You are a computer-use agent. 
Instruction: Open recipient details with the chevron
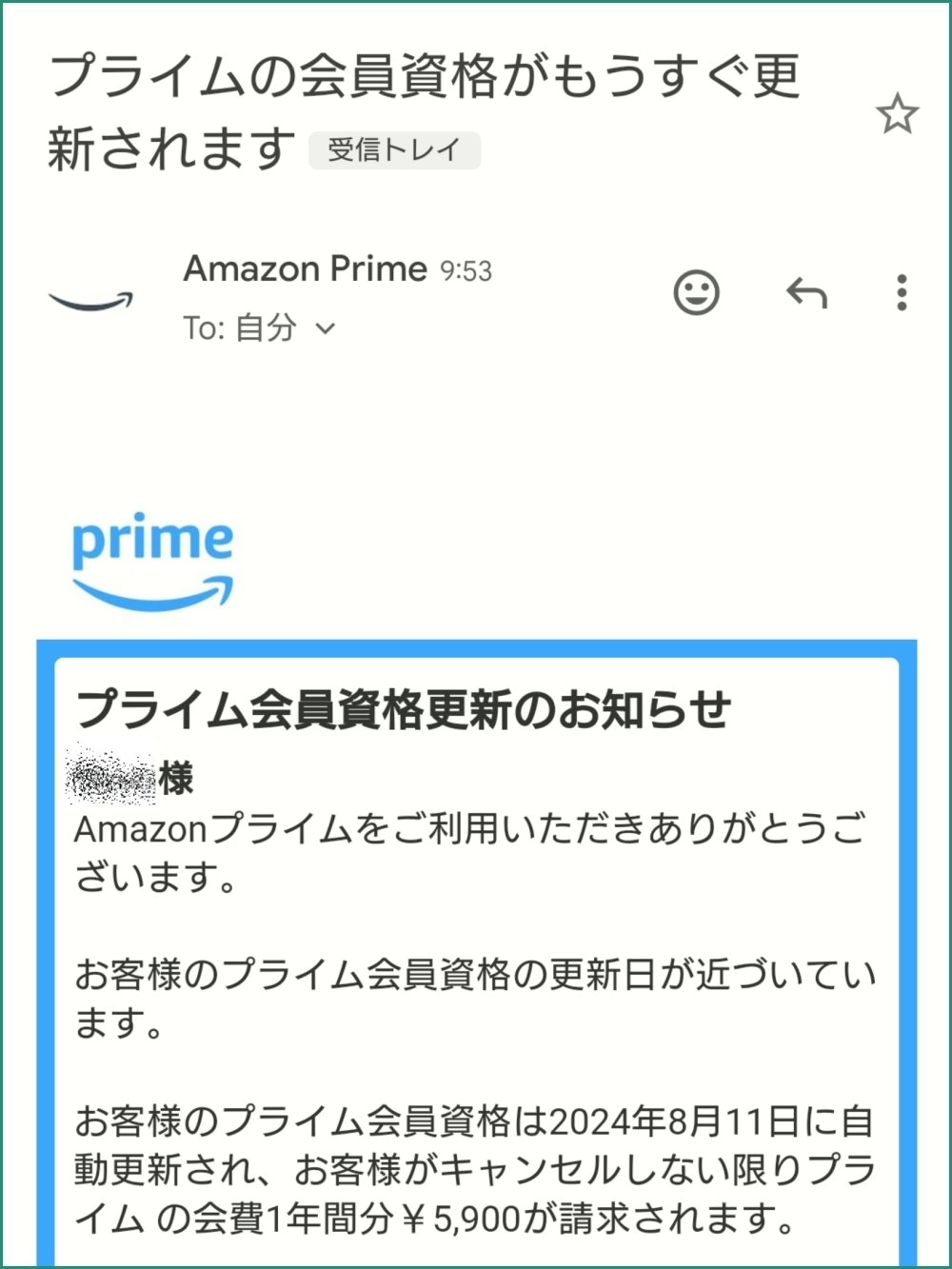point(327,328)
